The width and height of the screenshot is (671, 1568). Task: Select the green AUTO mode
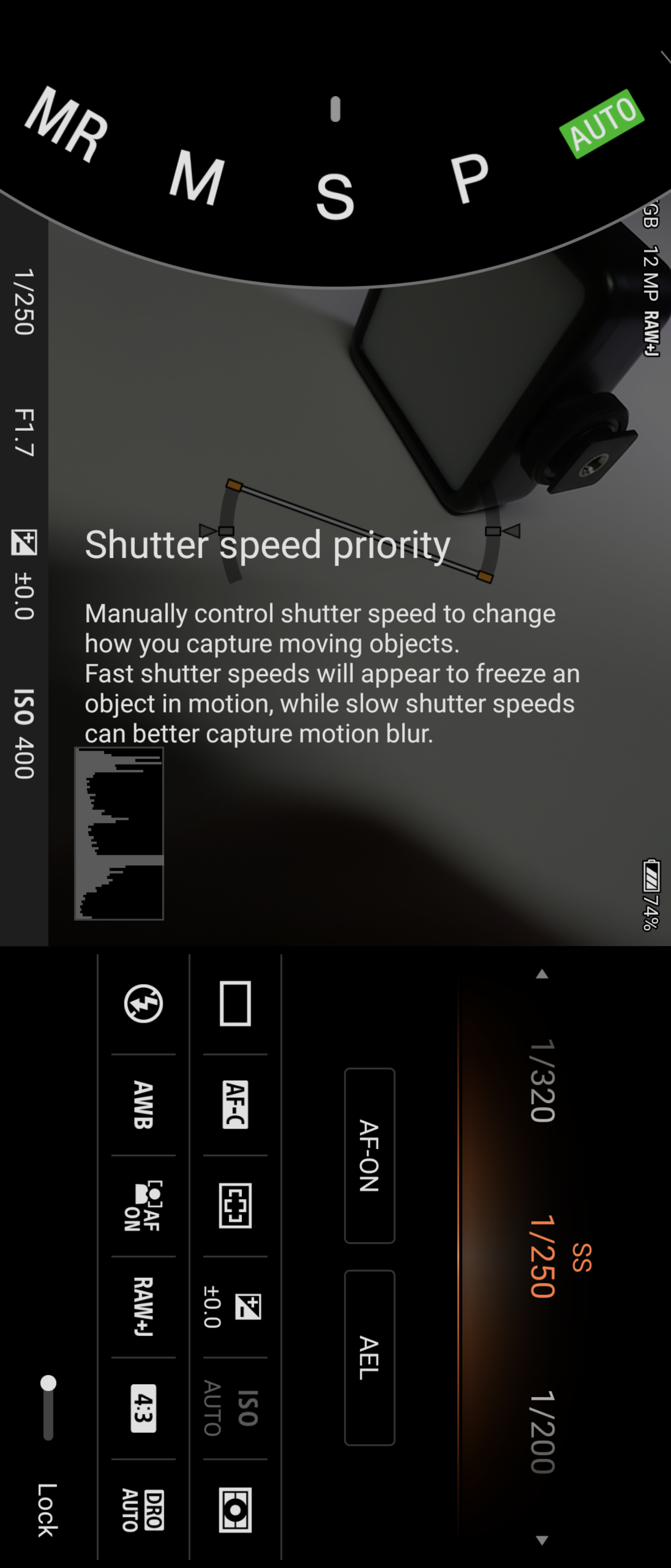pyautogui.click(x=602, y=123)
